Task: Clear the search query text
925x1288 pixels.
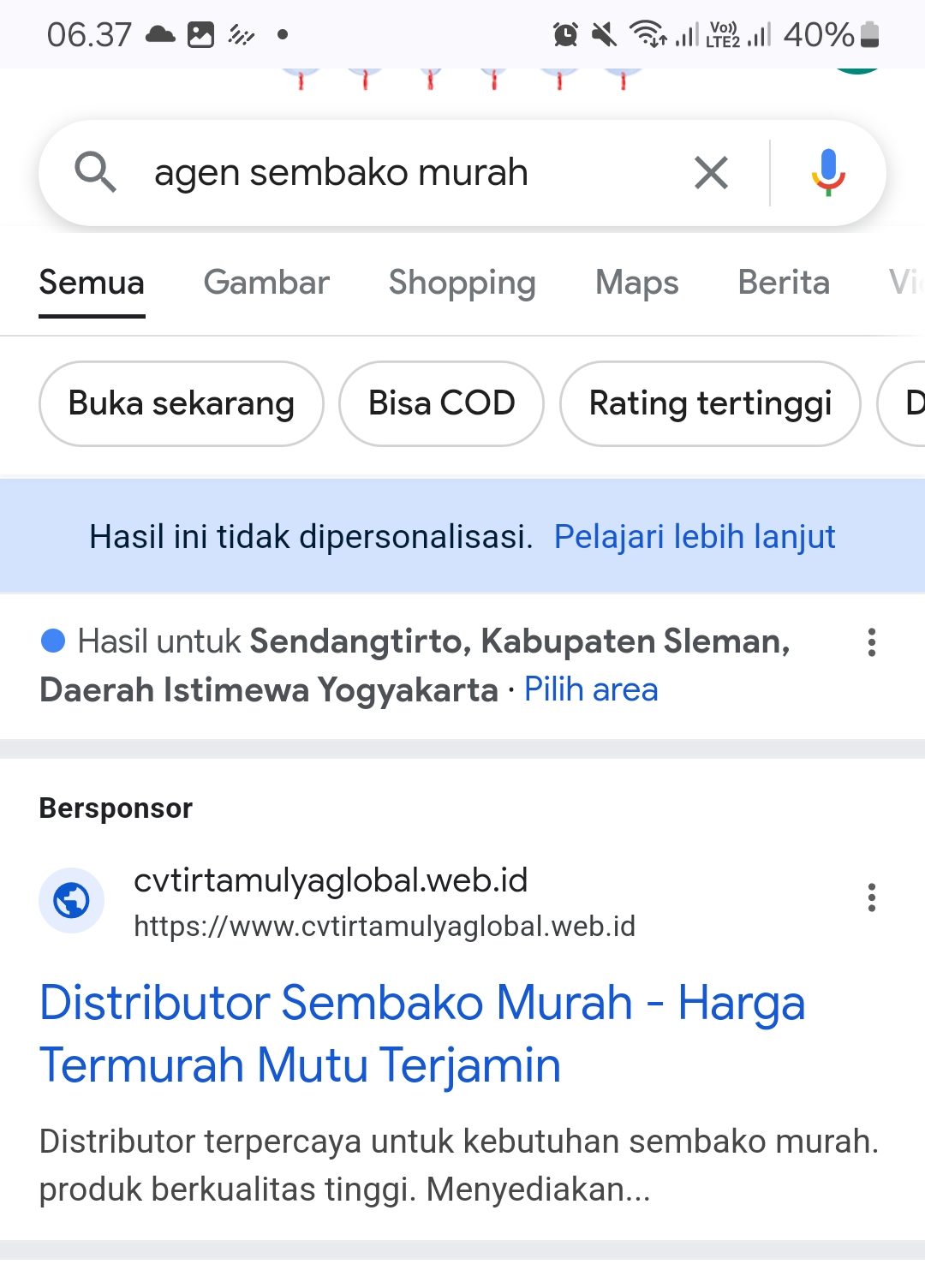Action: [x=711, y=173]
